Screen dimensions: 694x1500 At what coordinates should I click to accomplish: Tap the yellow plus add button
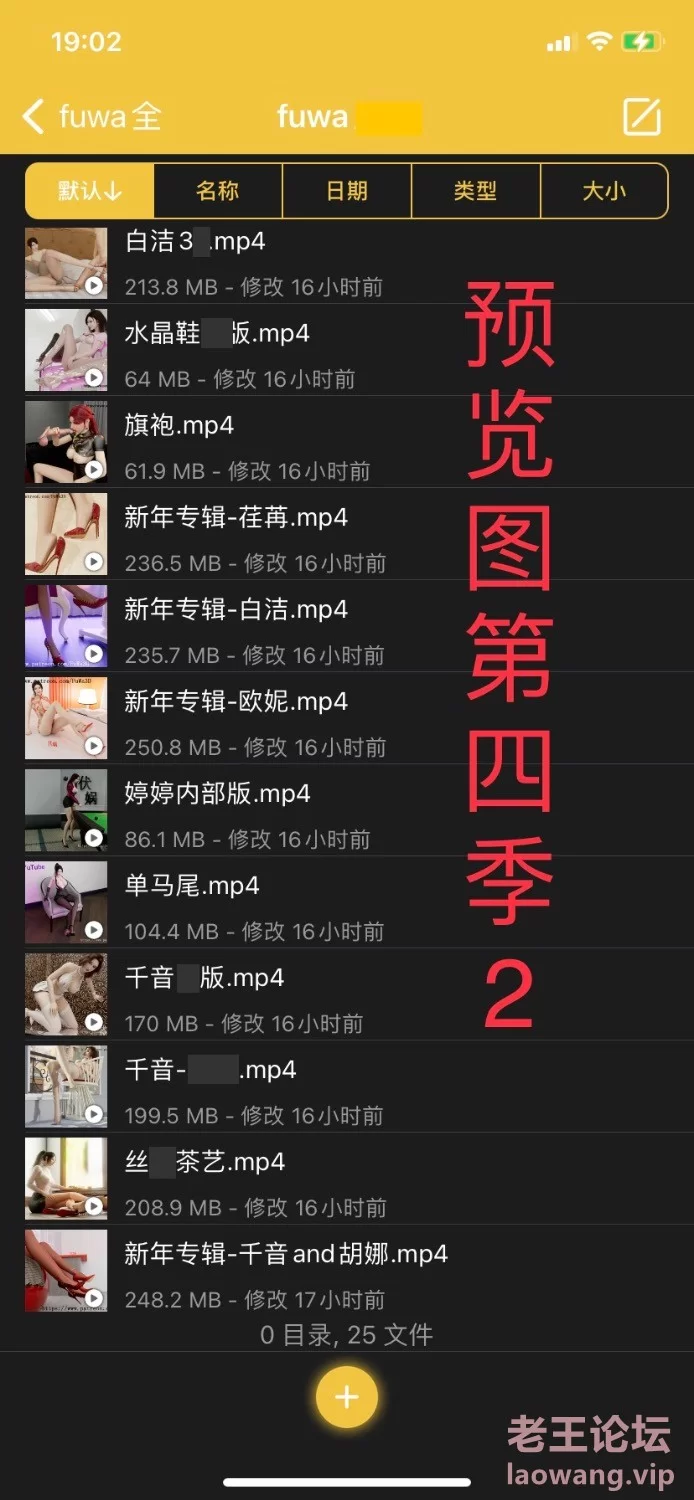tap(347, 1397)
